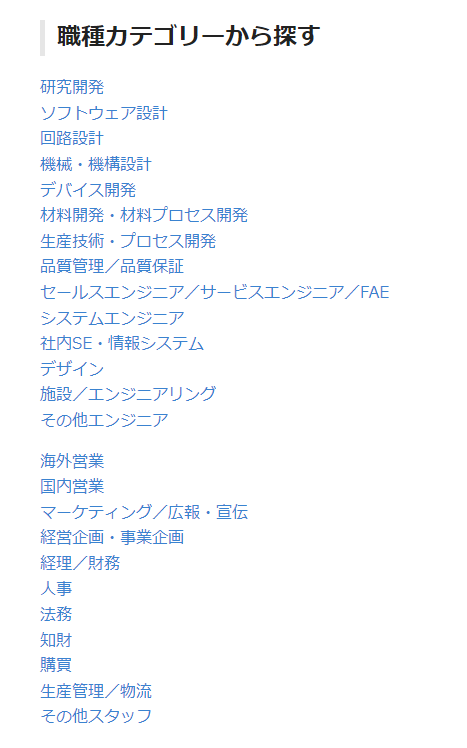Open 国内営業 jobs
The image size is (467, 748).
pyautogui.click(x=72, y=487)
